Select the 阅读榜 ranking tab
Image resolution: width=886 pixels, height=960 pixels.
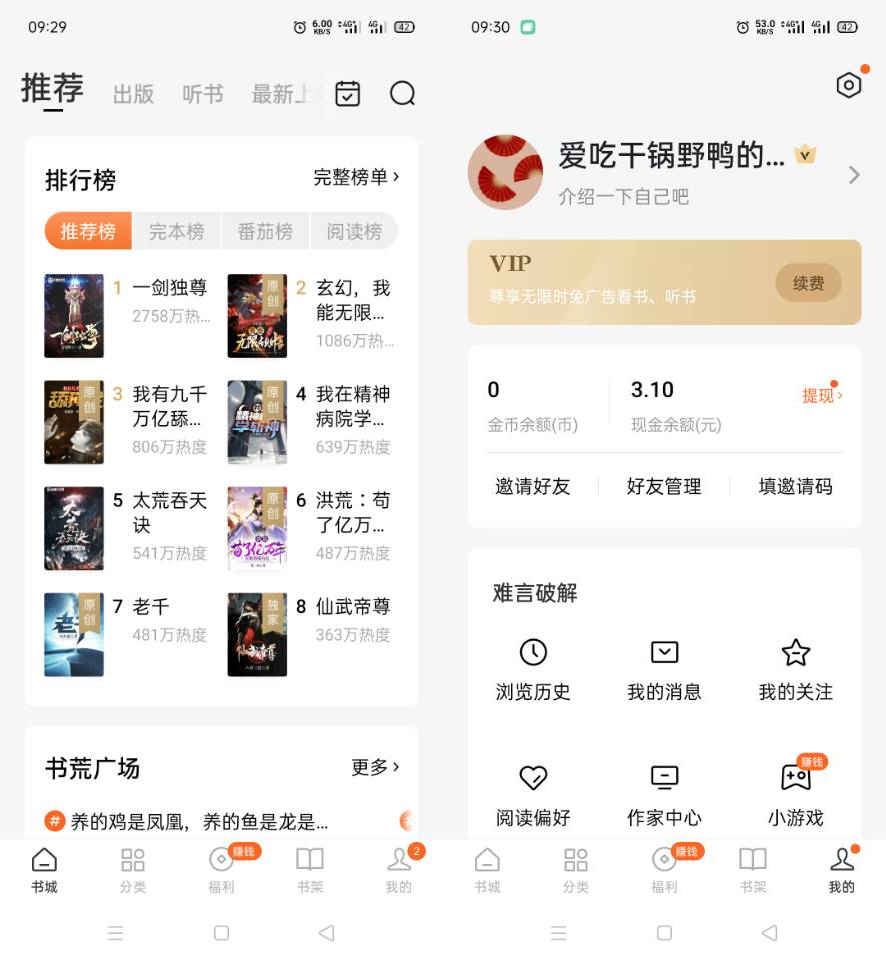coord(354,232)
